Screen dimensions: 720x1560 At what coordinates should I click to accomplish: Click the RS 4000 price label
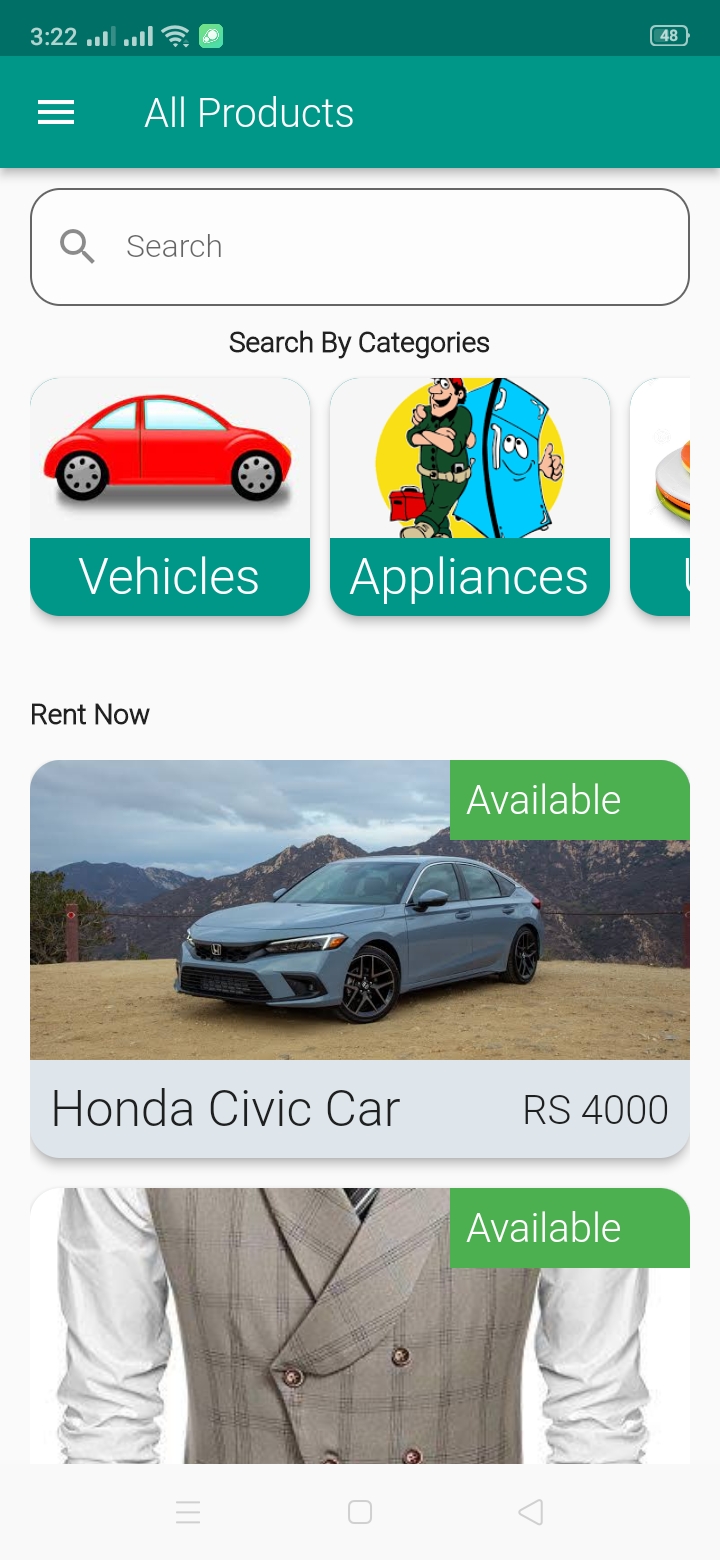coord(595,1107)
